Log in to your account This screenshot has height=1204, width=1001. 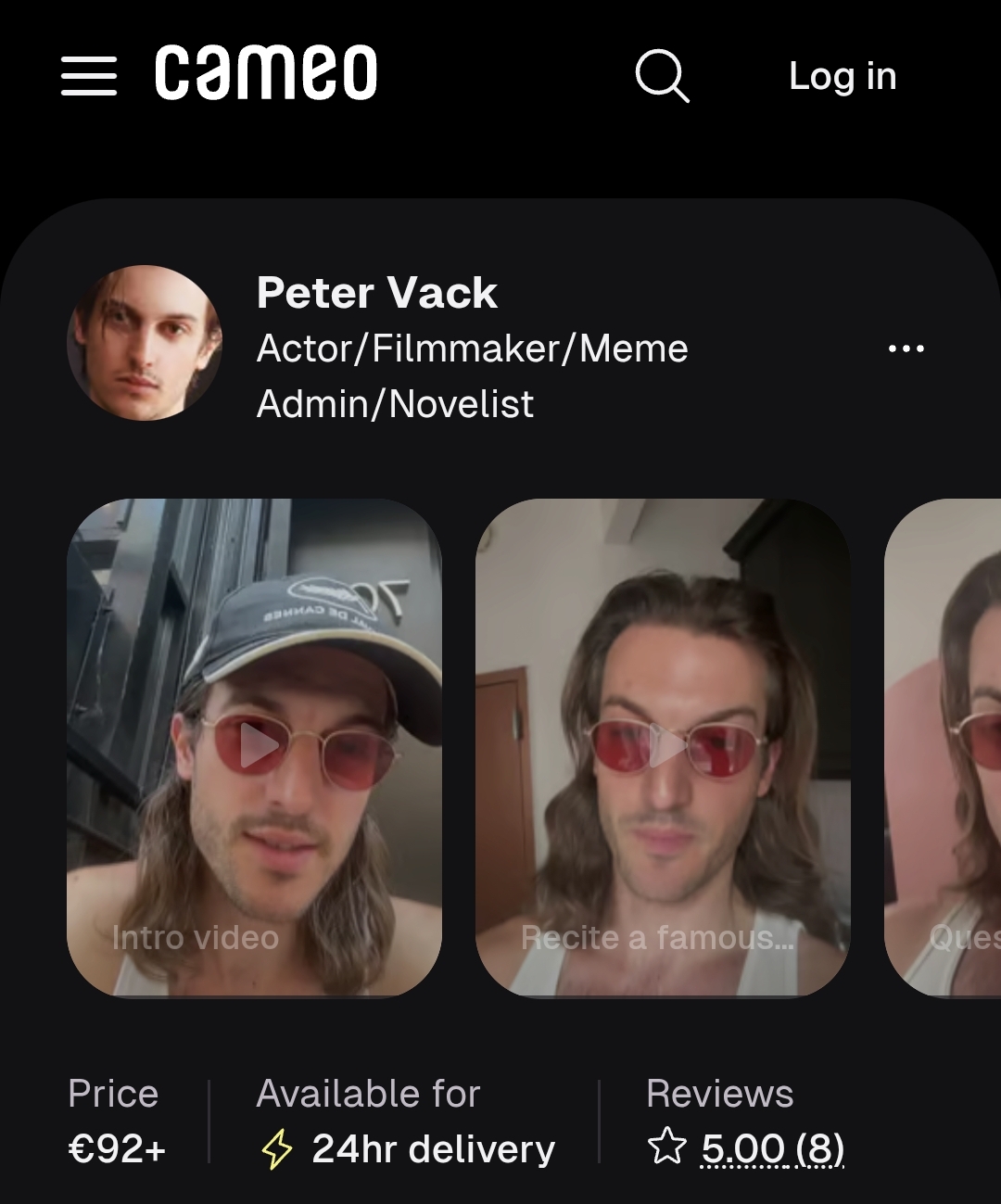[842, 76]
